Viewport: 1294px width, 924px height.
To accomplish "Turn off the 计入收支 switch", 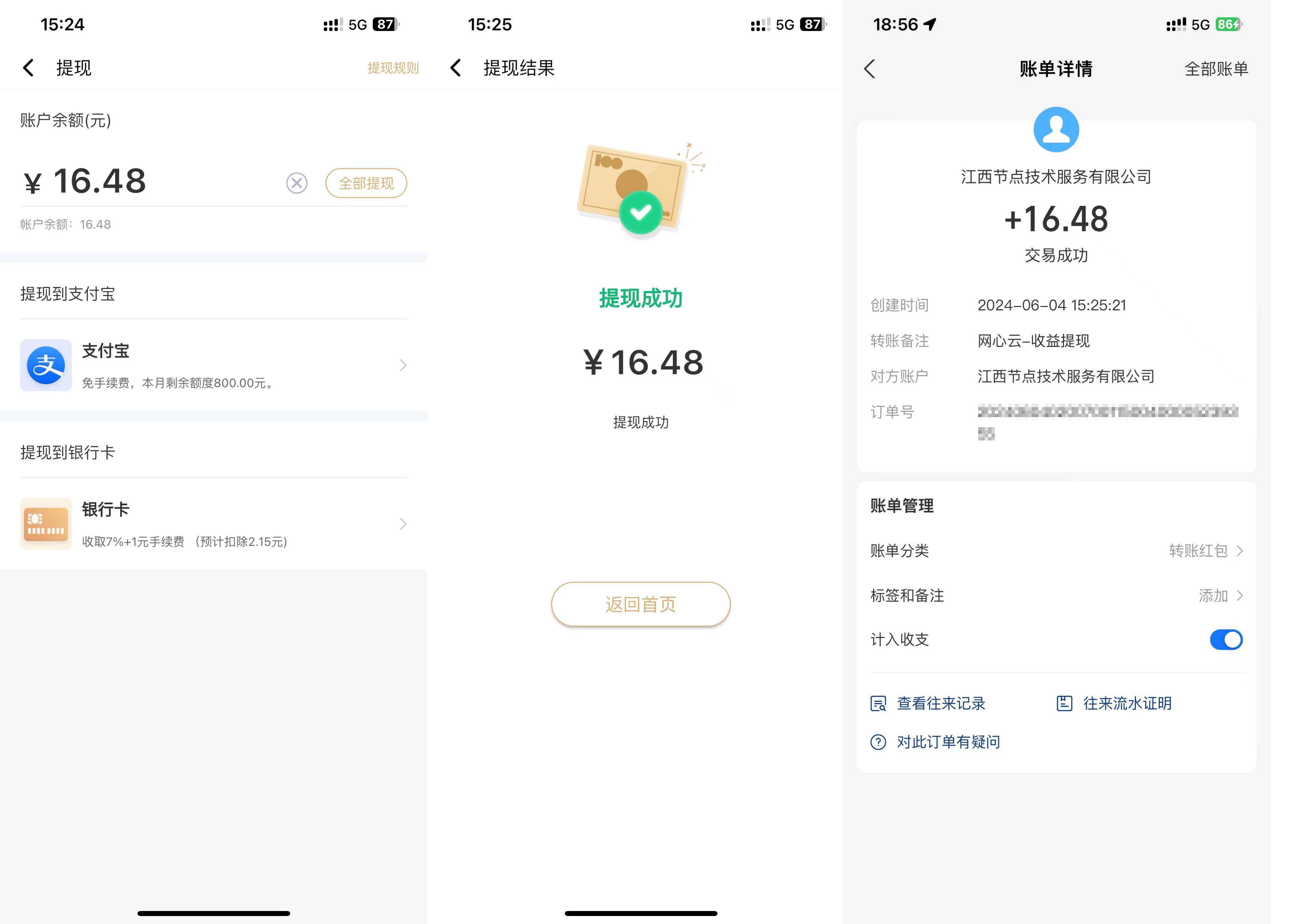I will coord(1226,640).
